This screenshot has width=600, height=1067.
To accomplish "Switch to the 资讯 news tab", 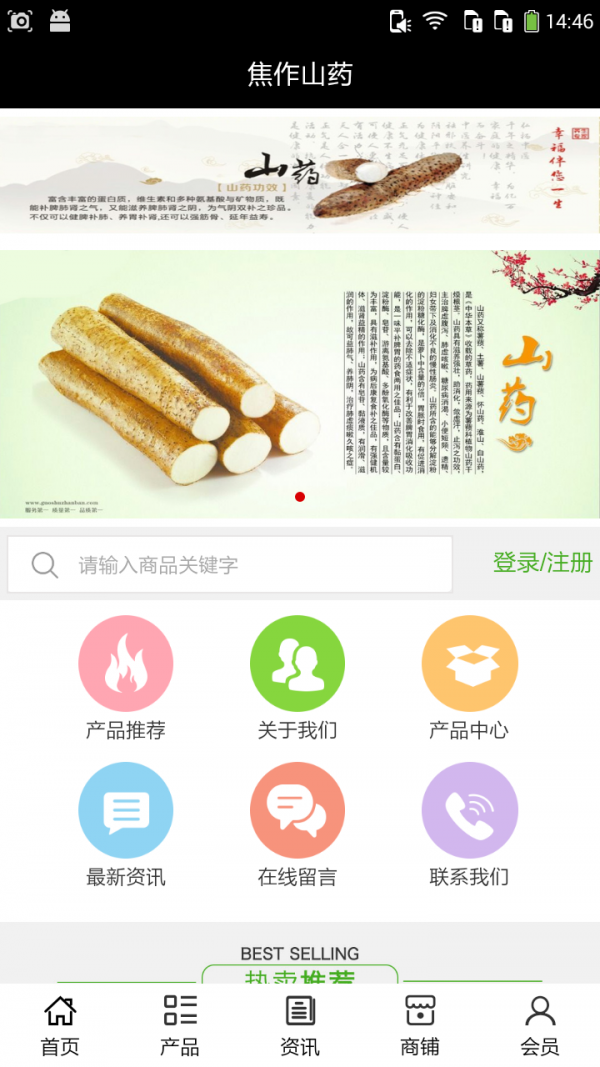I will point(300,1026).
